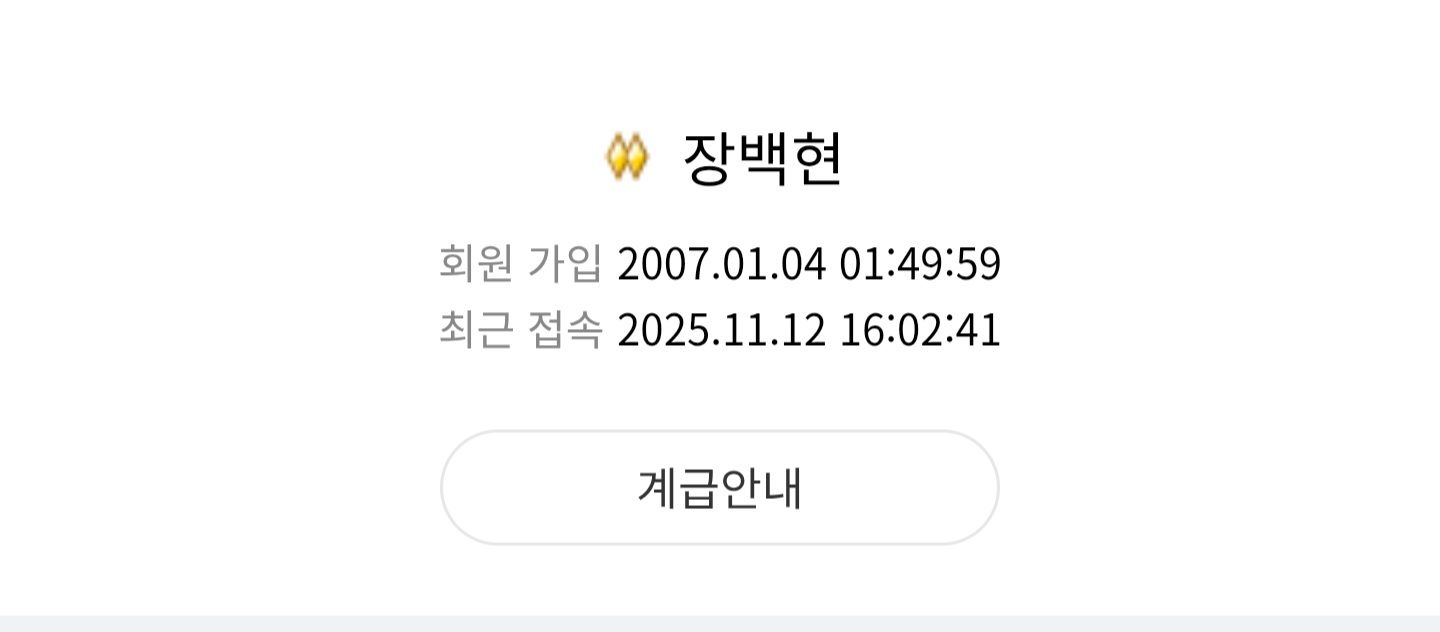Open the 계급안내 rank guide button

(719, 488)
